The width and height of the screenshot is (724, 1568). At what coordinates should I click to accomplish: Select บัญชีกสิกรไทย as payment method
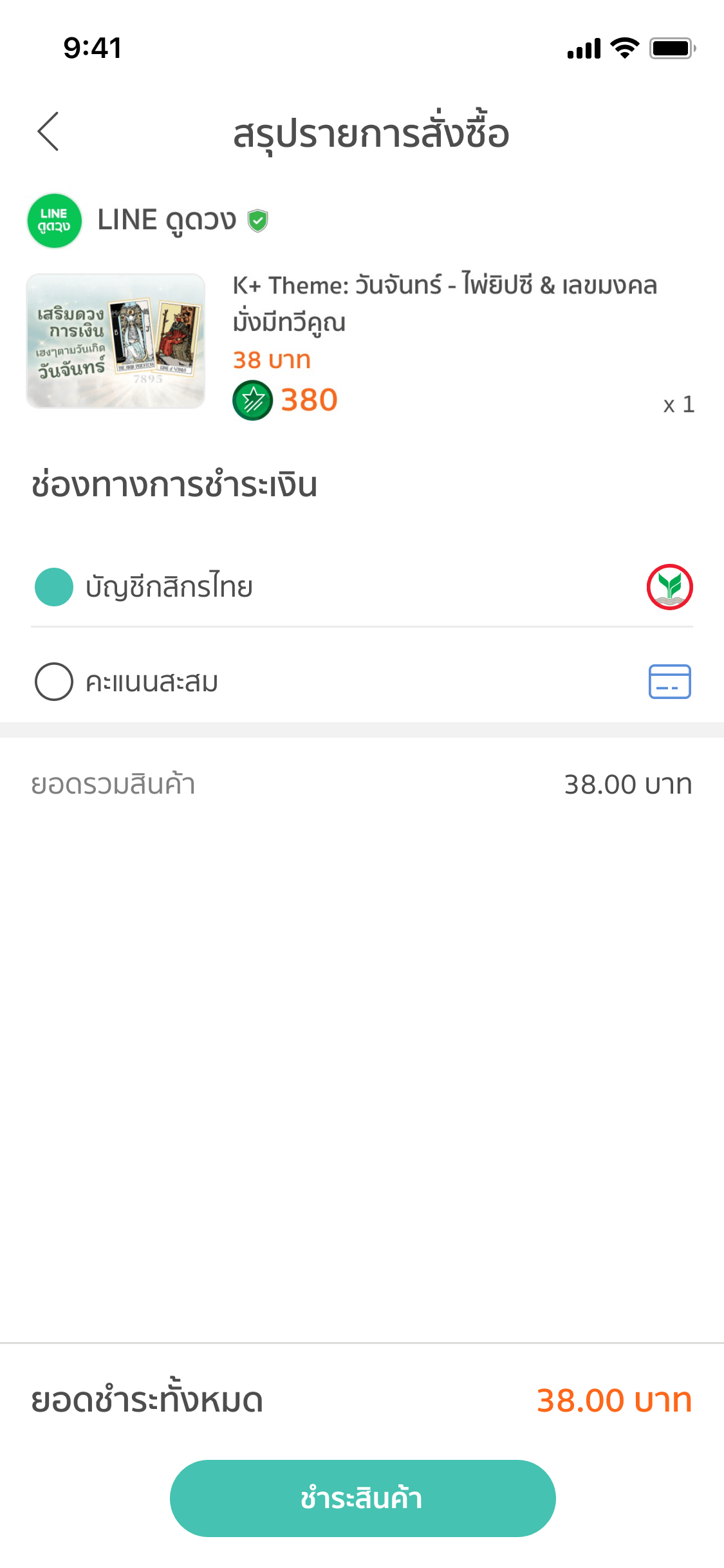pos(54,587)
